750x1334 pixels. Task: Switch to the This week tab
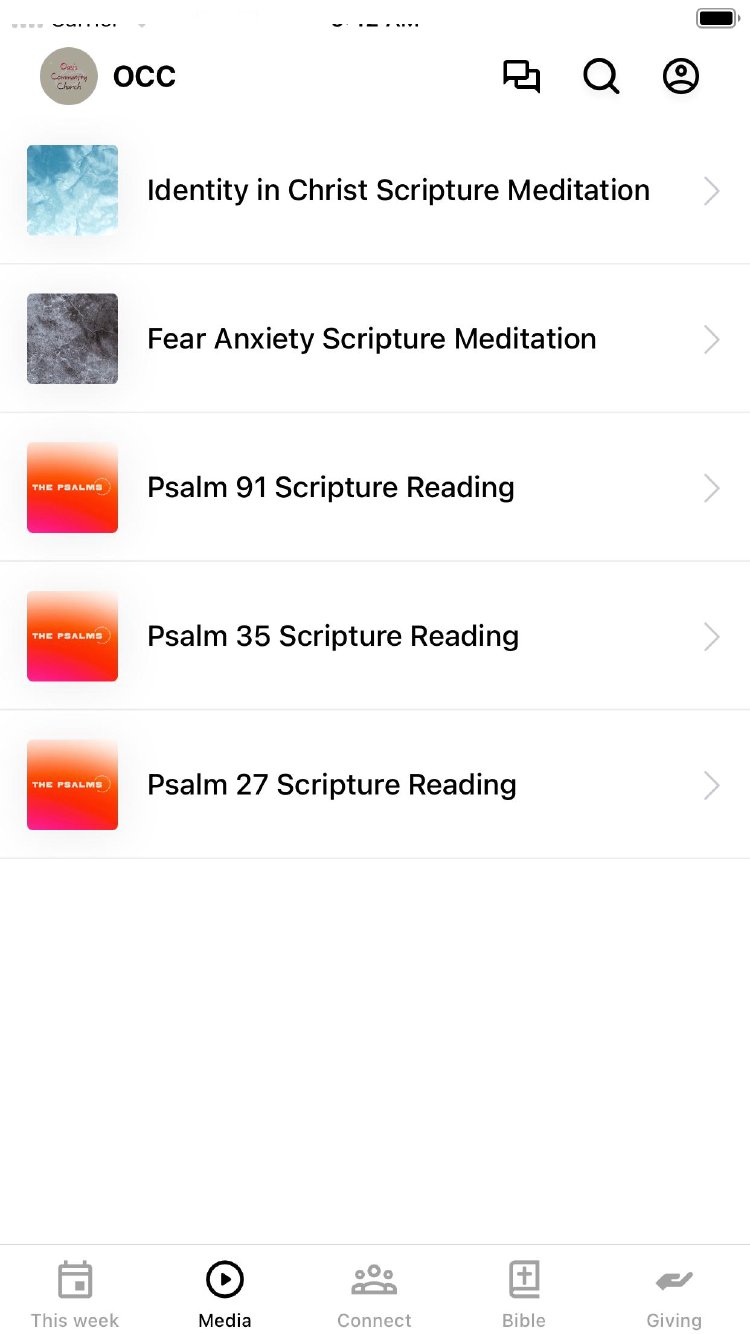(x=75, y=1294)
